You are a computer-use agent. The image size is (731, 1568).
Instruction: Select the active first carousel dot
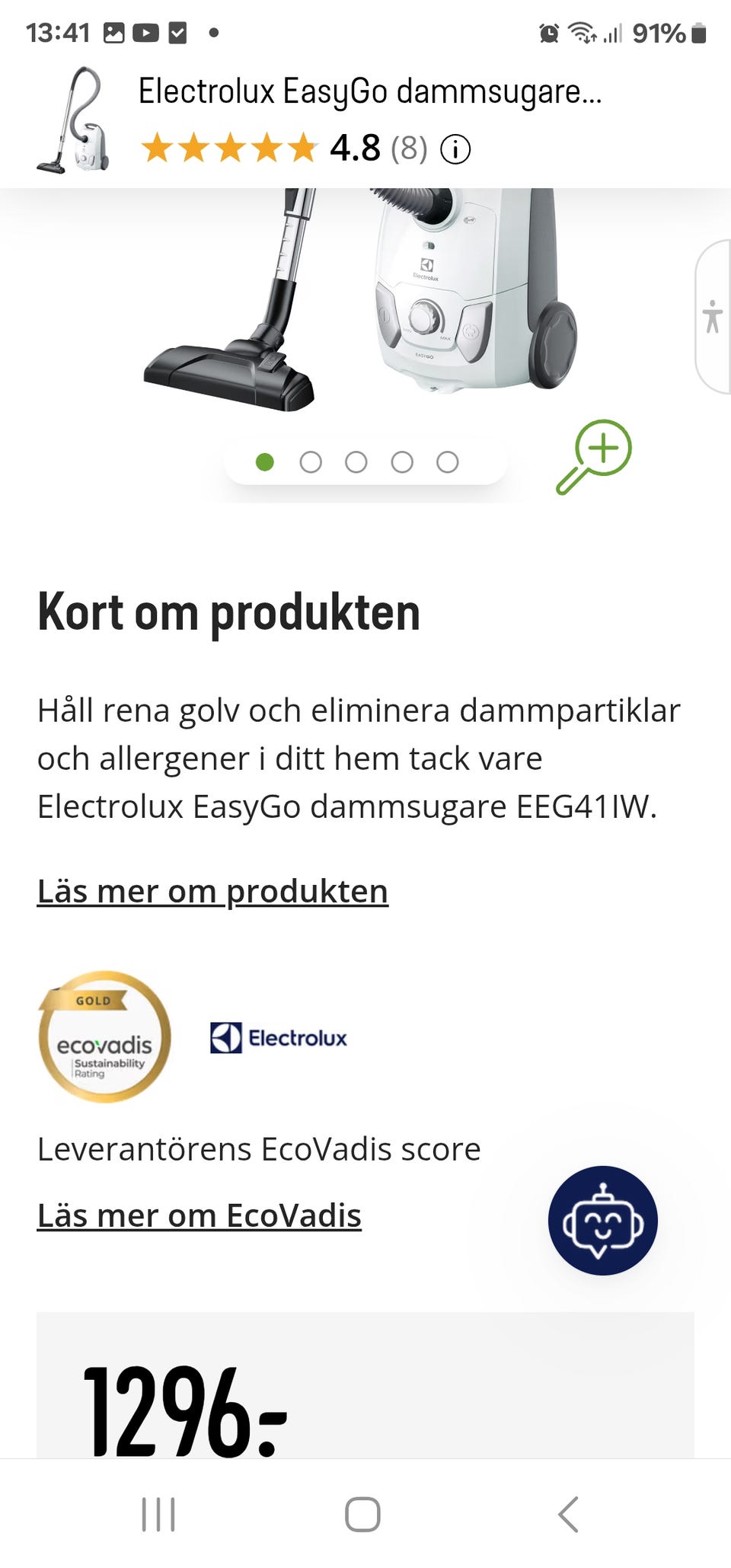265,461
